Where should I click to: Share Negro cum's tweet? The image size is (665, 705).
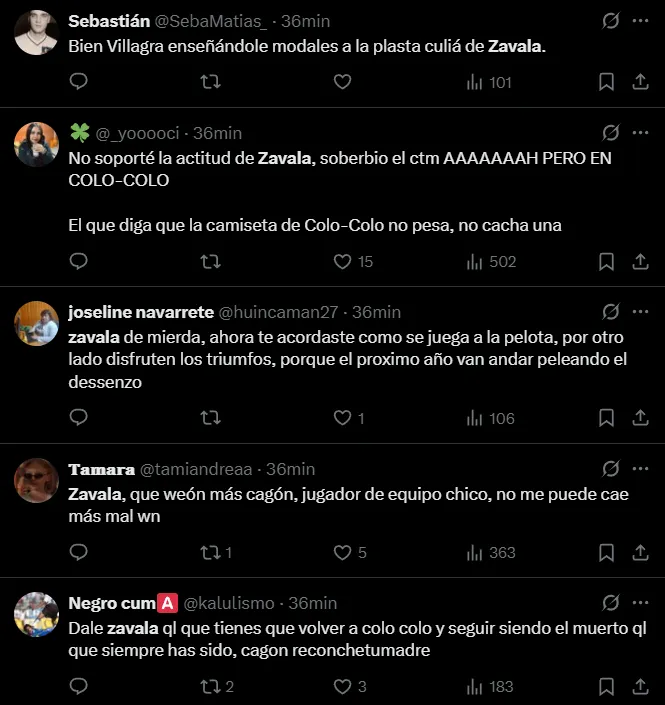pos(641,686)
